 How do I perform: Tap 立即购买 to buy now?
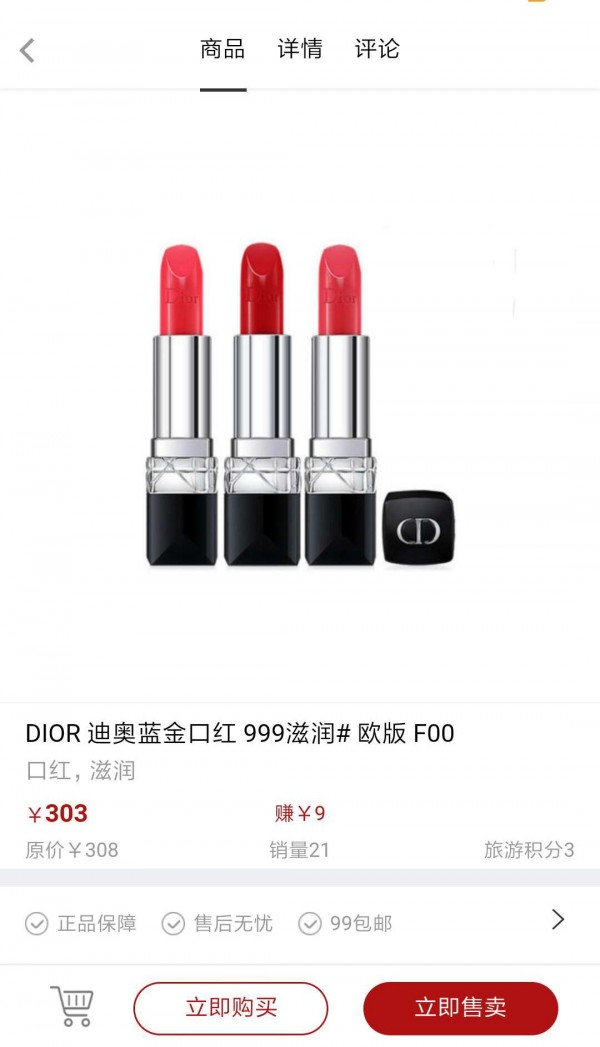tap(230, 1008)
